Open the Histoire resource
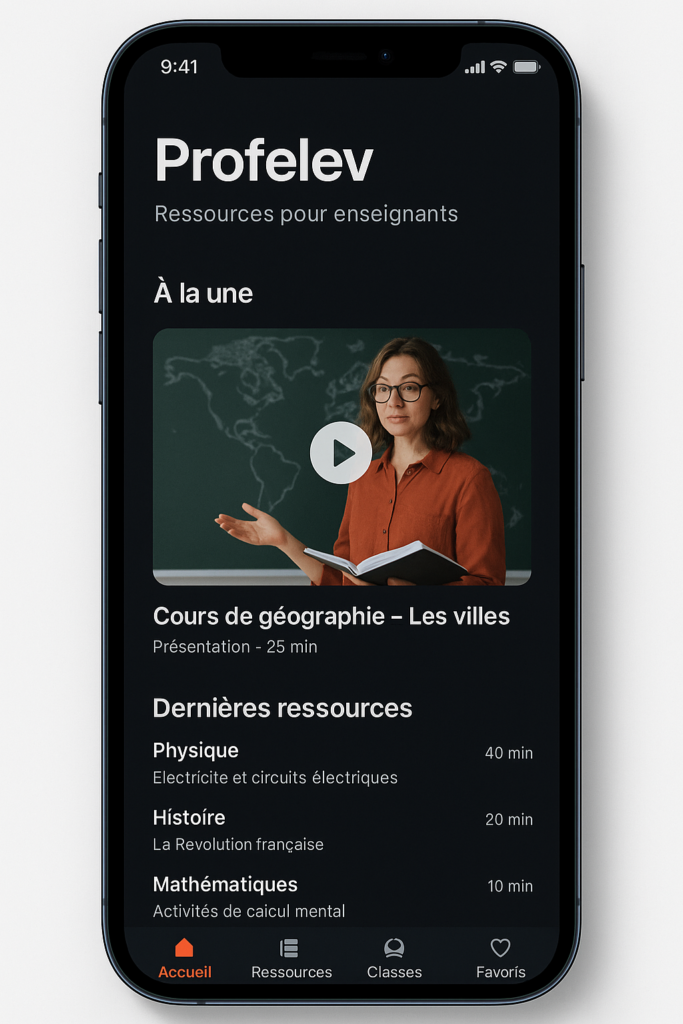Screen dimensions: 683x1024 coord(341,830)
